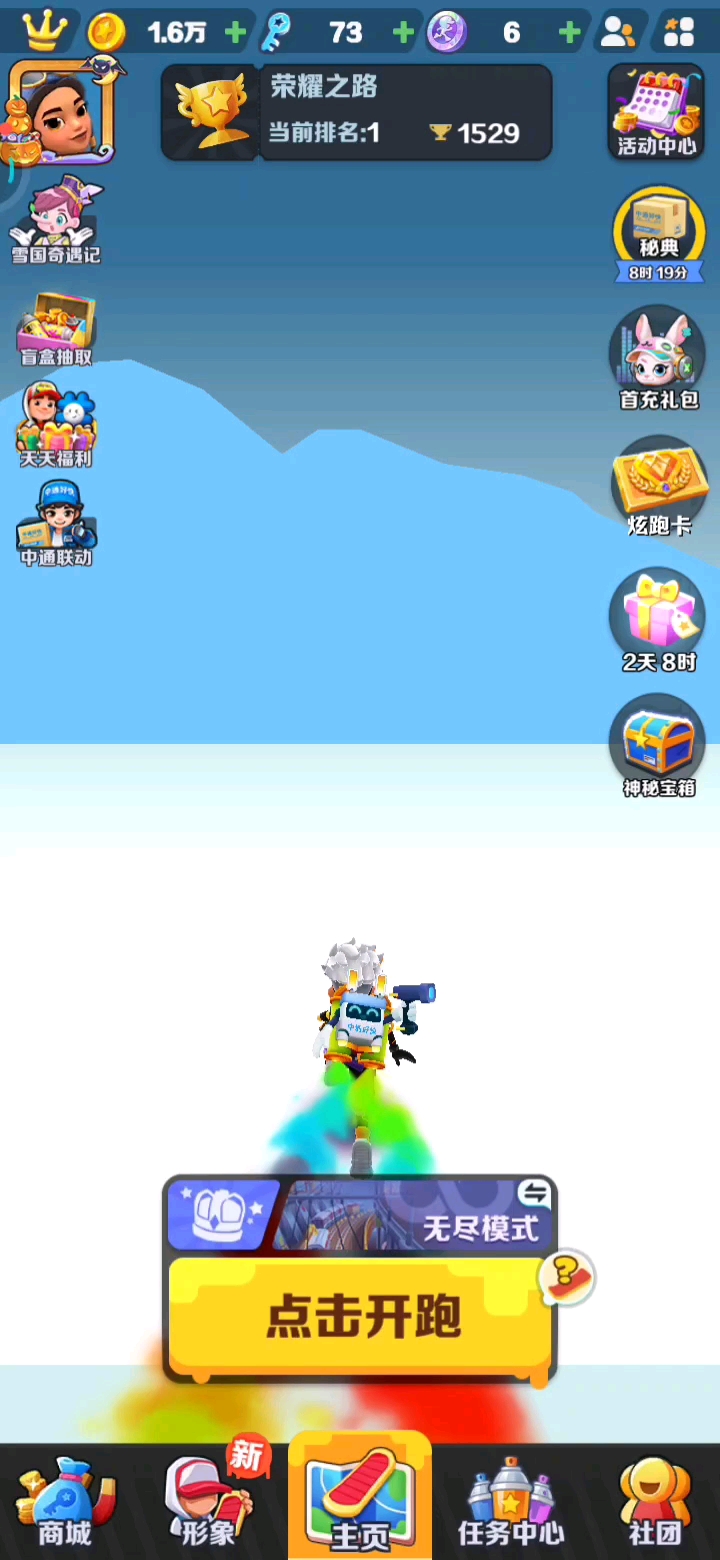Open the 神秘宝箱 mystery chest
The height and width of the screenshot is (1560, 720).
[x=658, y=746]
